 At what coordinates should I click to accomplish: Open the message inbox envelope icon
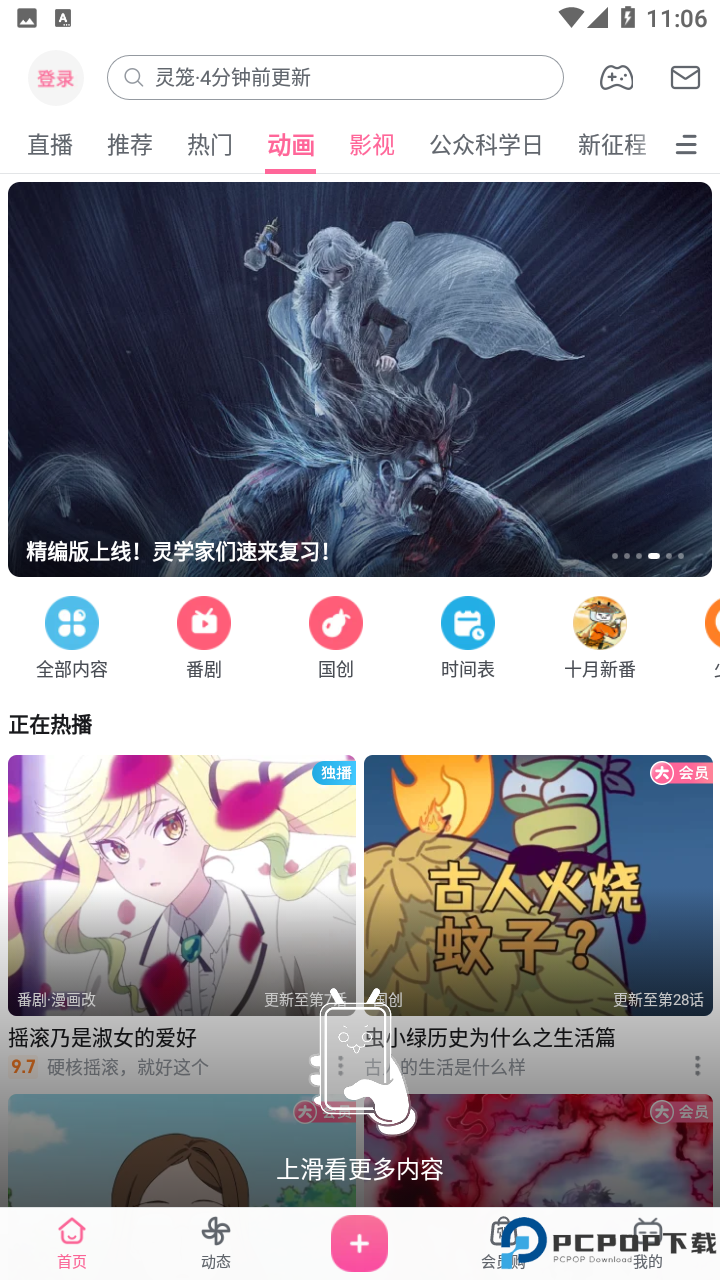click(x=684, y=77)
